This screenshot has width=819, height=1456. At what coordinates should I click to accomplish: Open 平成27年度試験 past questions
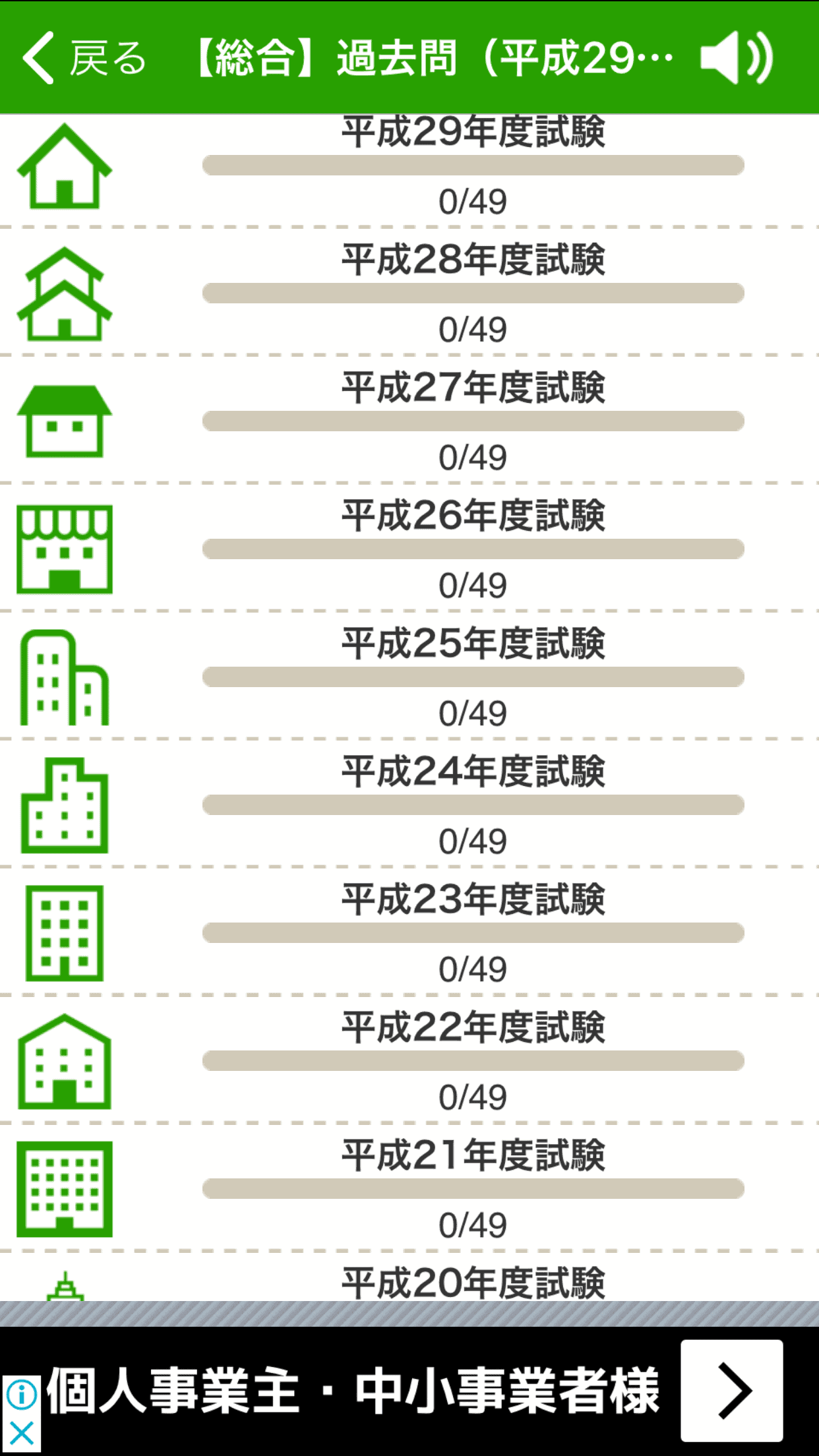tap(409, 419)
